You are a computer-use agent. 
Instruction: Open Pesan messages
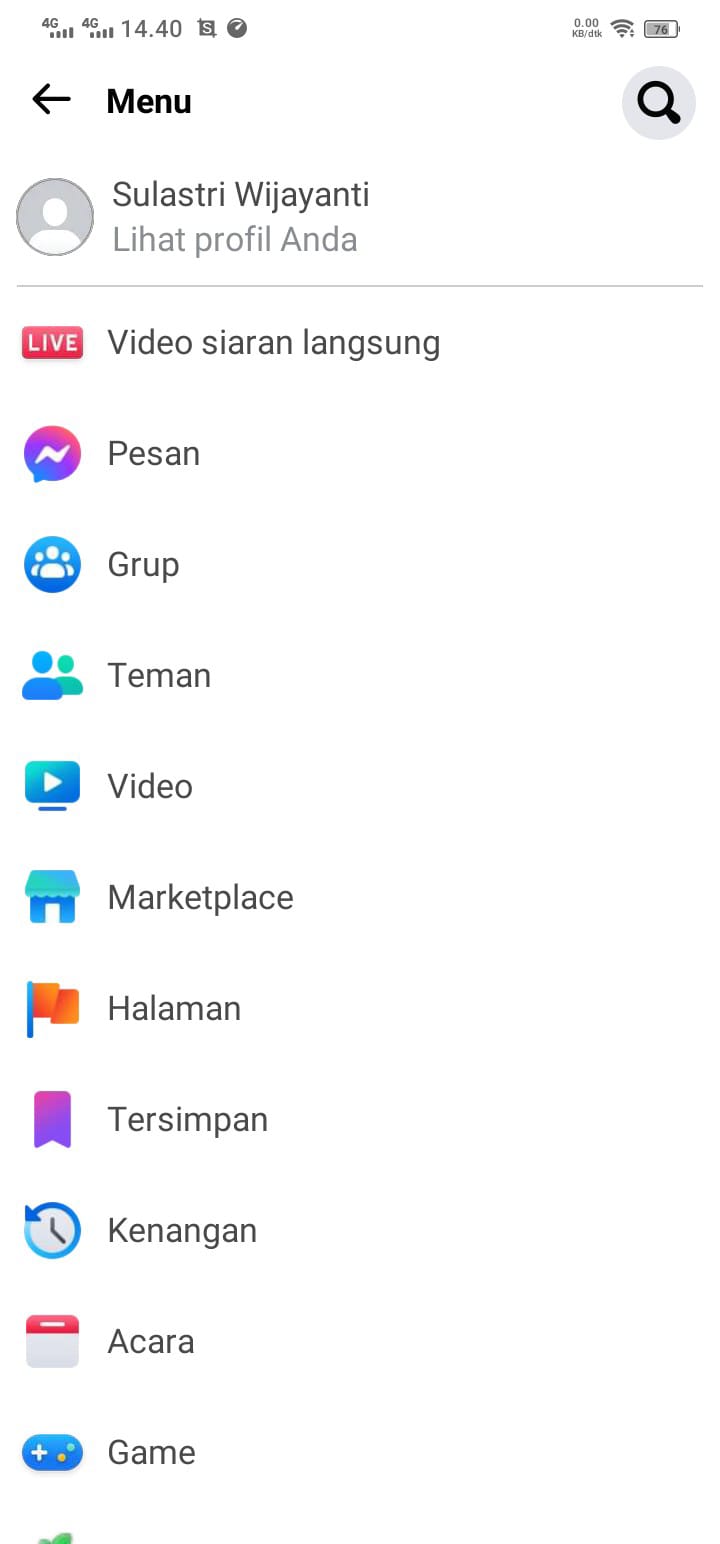point(153,454)
